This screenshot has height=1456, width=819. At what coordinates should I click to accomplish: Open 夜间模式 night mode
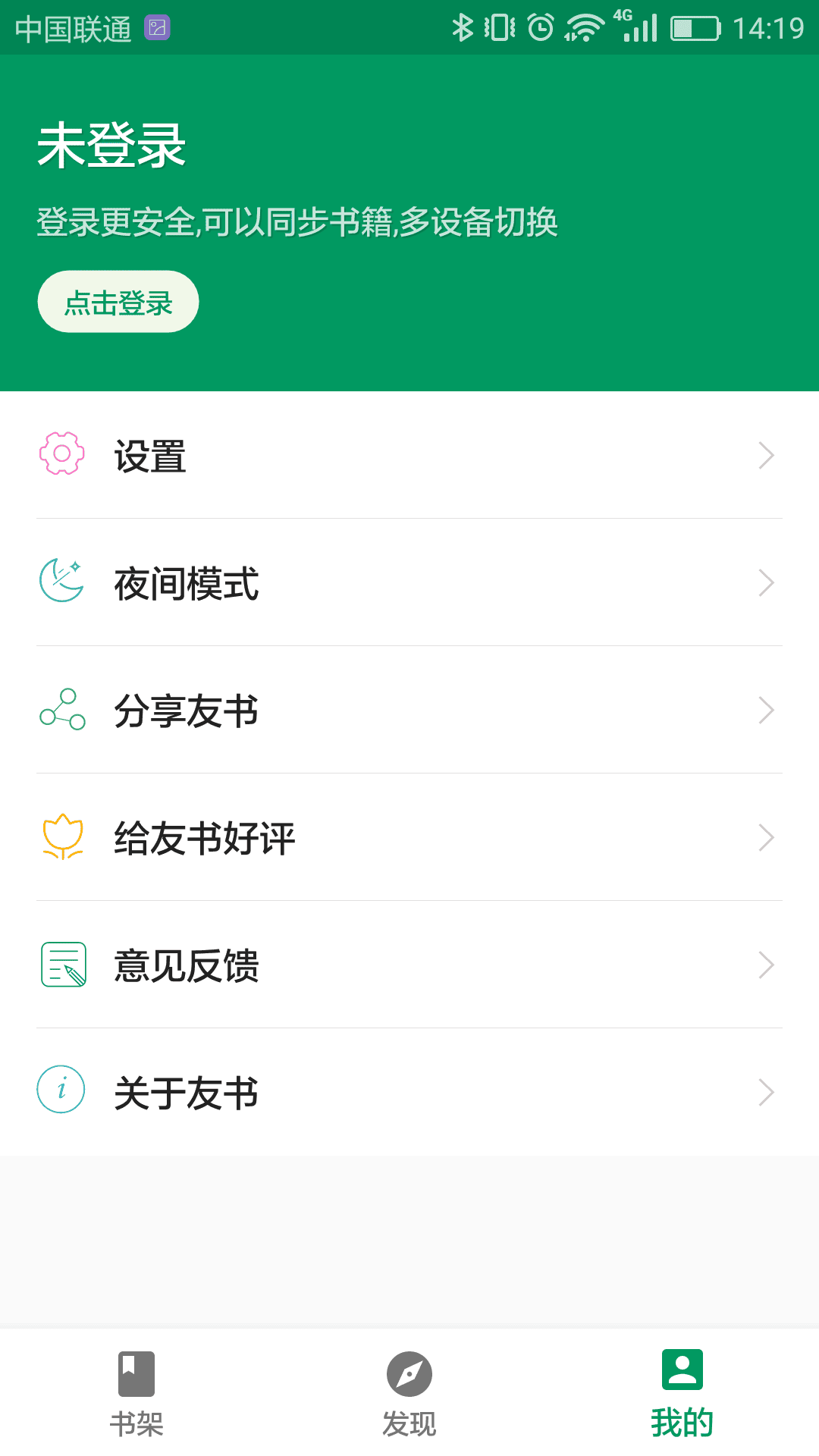point(409,582)
